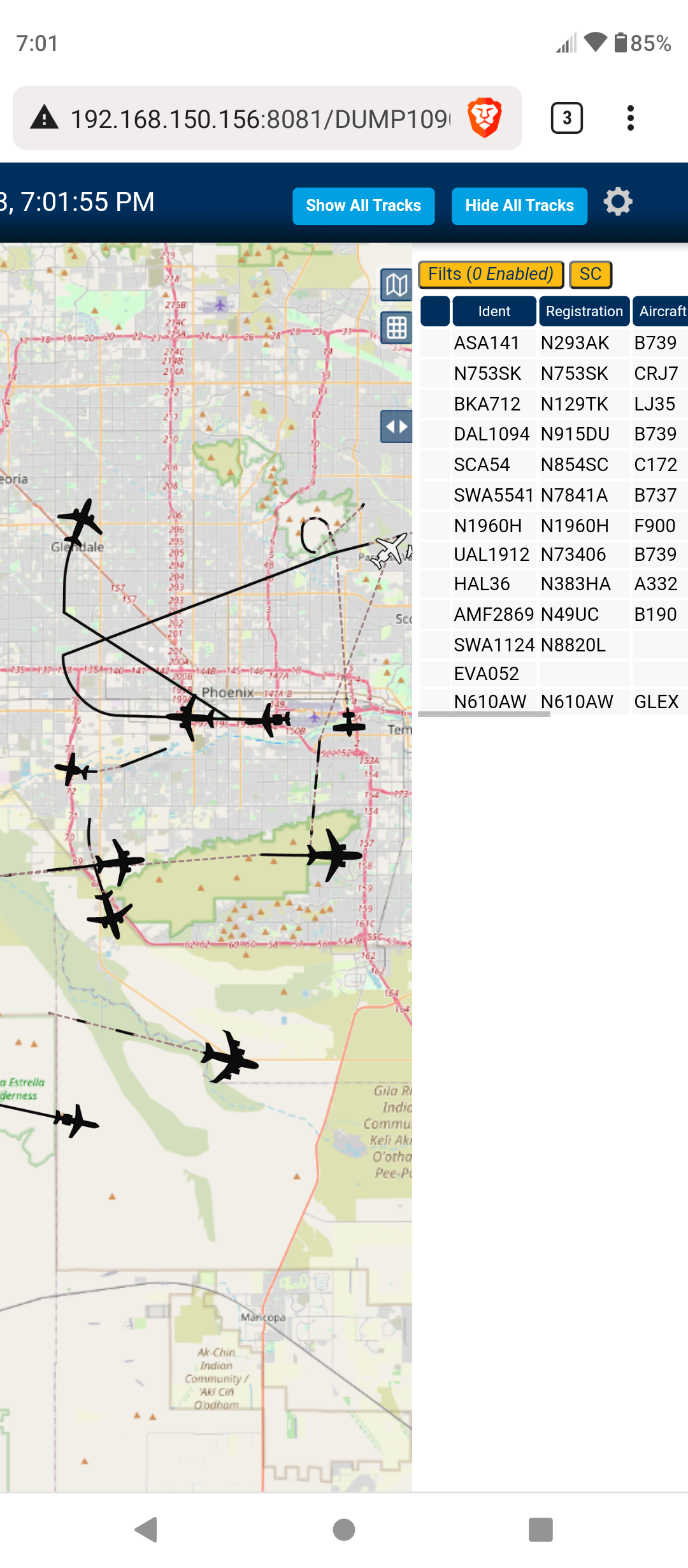
Task: Tap the SC button
Action: pyautogui.click(x=591, y=274)
